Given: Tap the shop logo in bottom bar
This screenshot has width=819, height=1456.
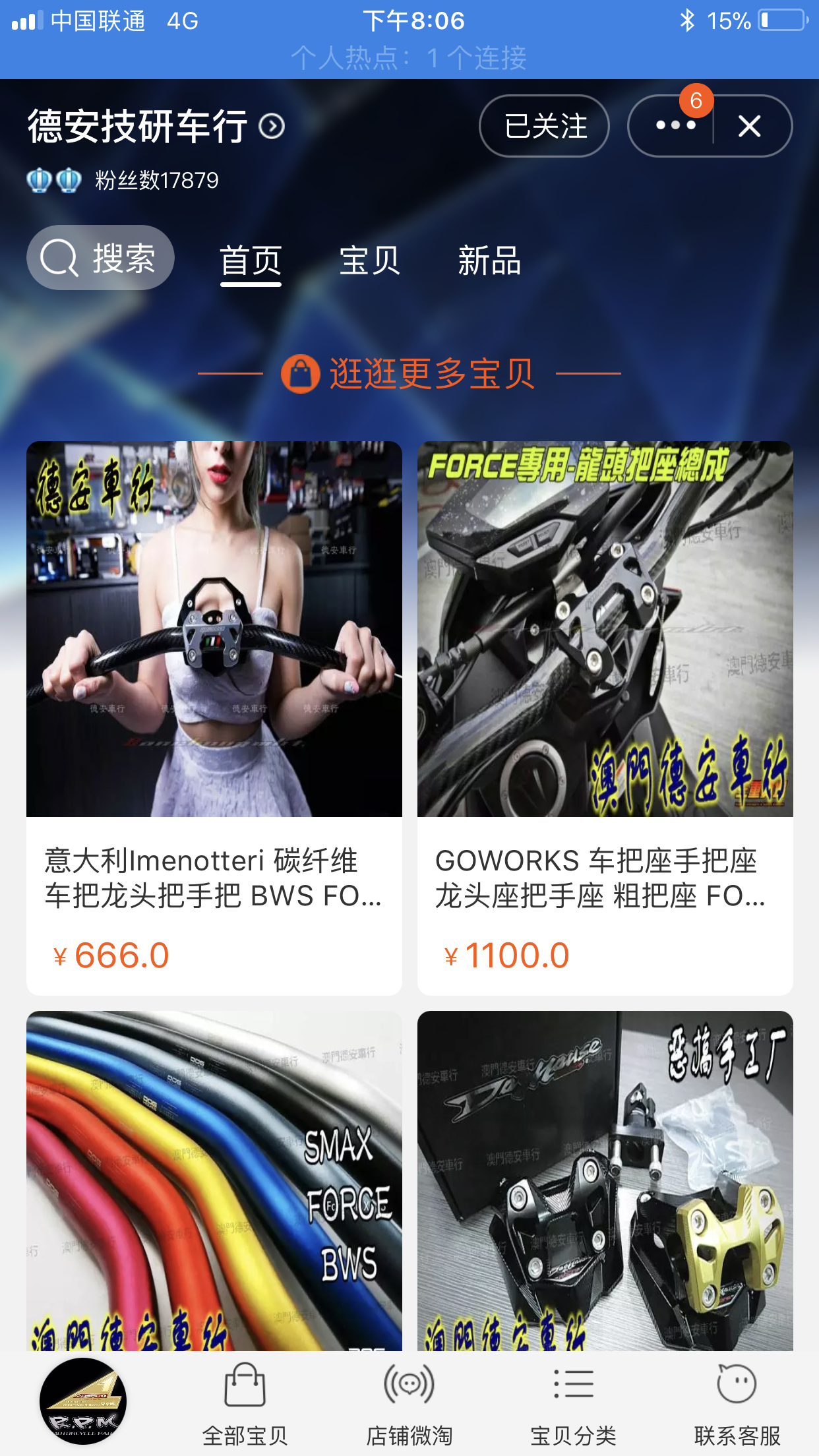Looking at the screenshot, I should pos(83,1401).
